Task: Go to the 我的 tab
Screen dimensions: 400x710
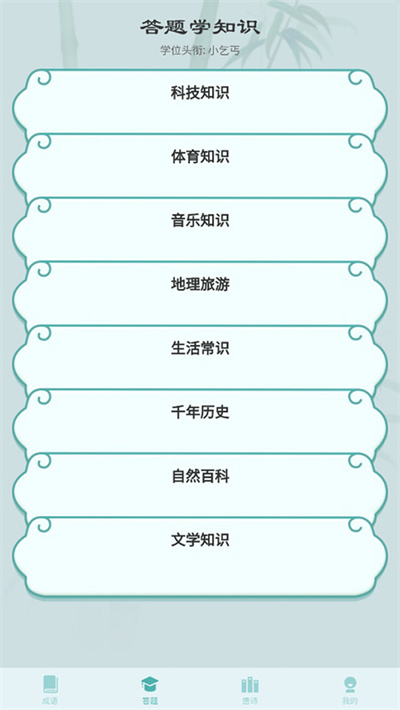Action: 350,689
